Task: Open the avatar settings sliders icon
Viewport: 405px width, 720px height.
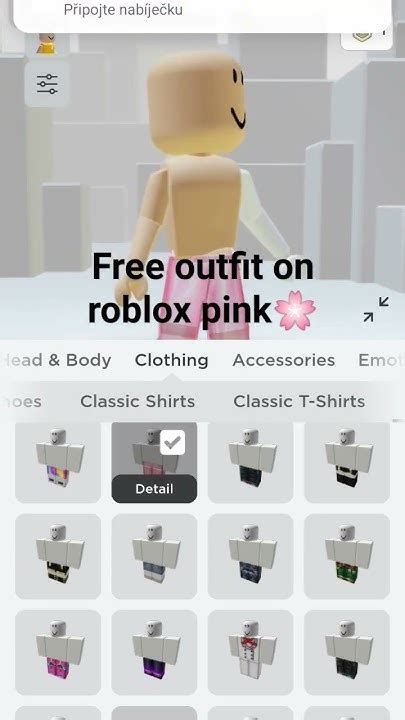Action: [47, 84]
